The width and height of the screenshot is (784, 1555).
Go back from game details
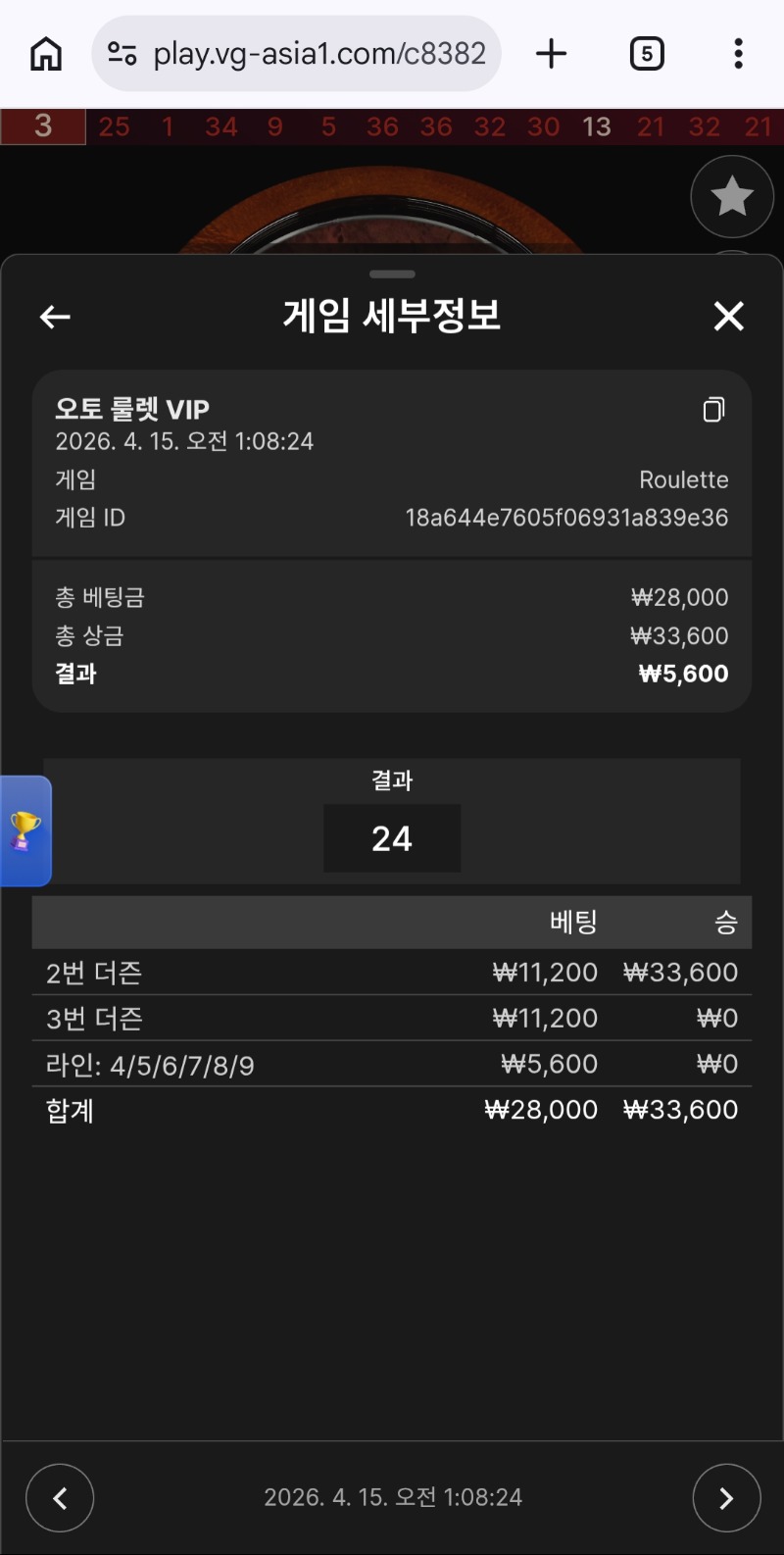(55, 317)
